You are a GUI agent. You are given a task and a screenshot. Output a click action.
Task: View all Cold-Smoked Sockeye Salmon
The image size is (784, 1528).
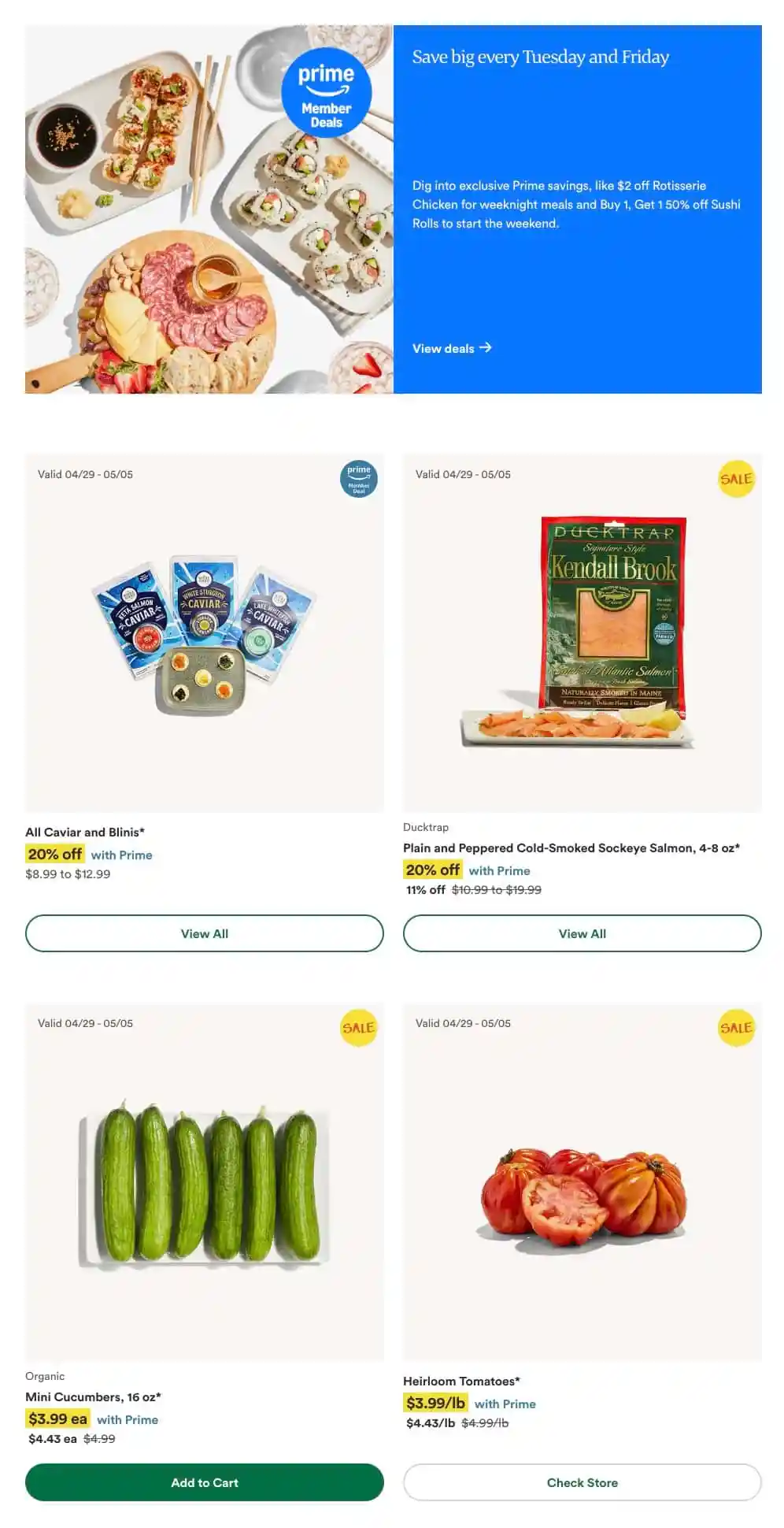click(x=582, y=933)
